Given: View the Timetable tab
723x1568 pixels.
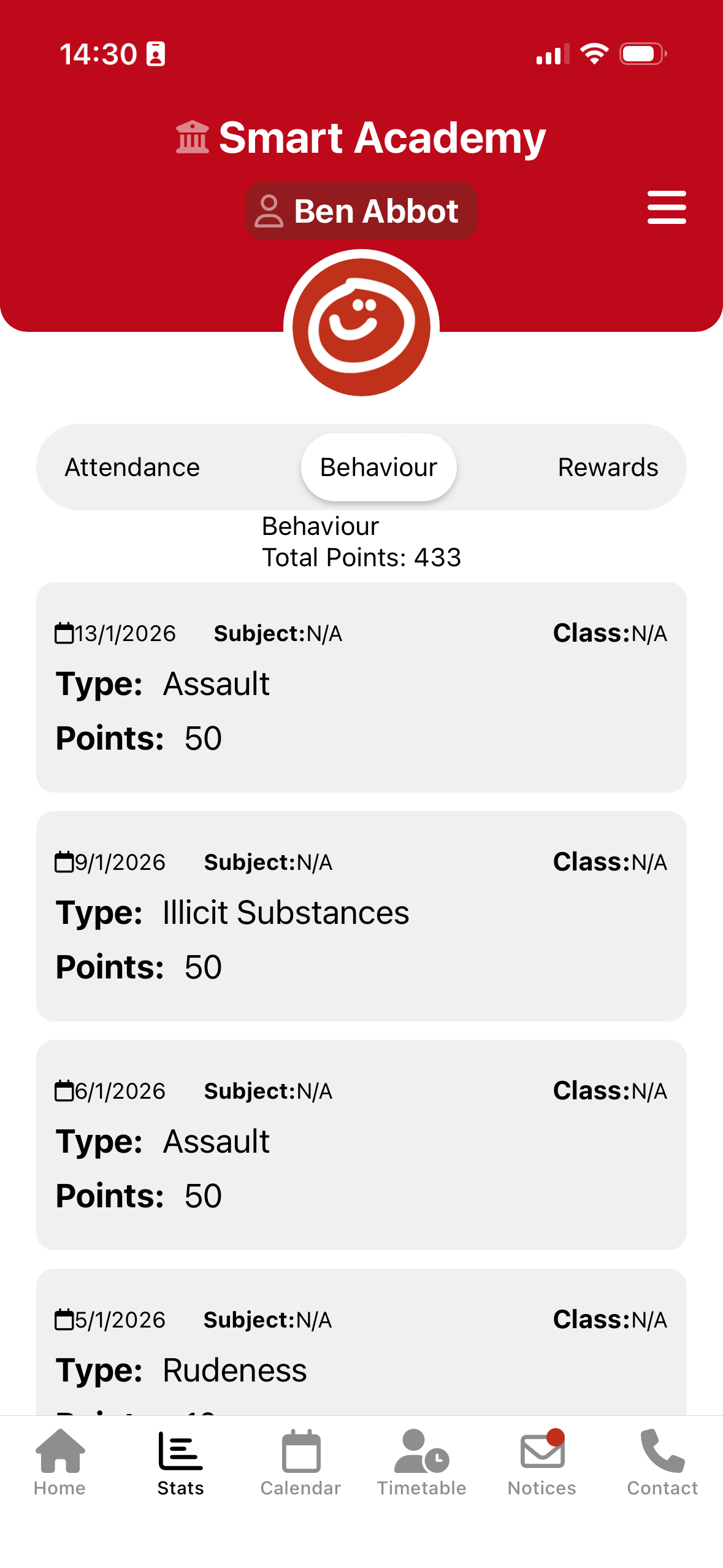Looking at the screenshot, I should click(421, 1462).
